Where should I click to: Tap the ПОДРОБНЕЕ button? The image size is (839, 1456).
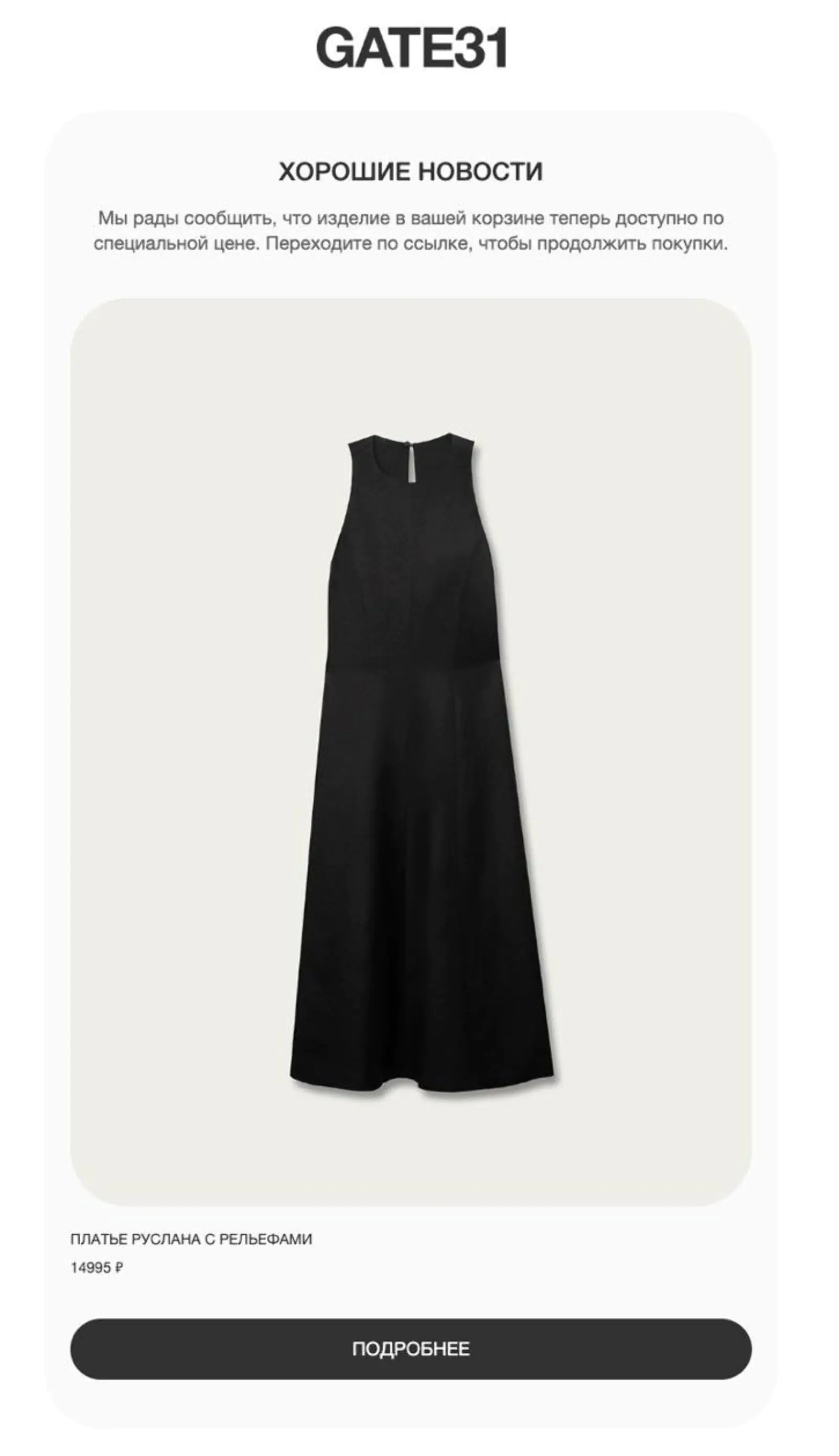tap(411, 1349)
